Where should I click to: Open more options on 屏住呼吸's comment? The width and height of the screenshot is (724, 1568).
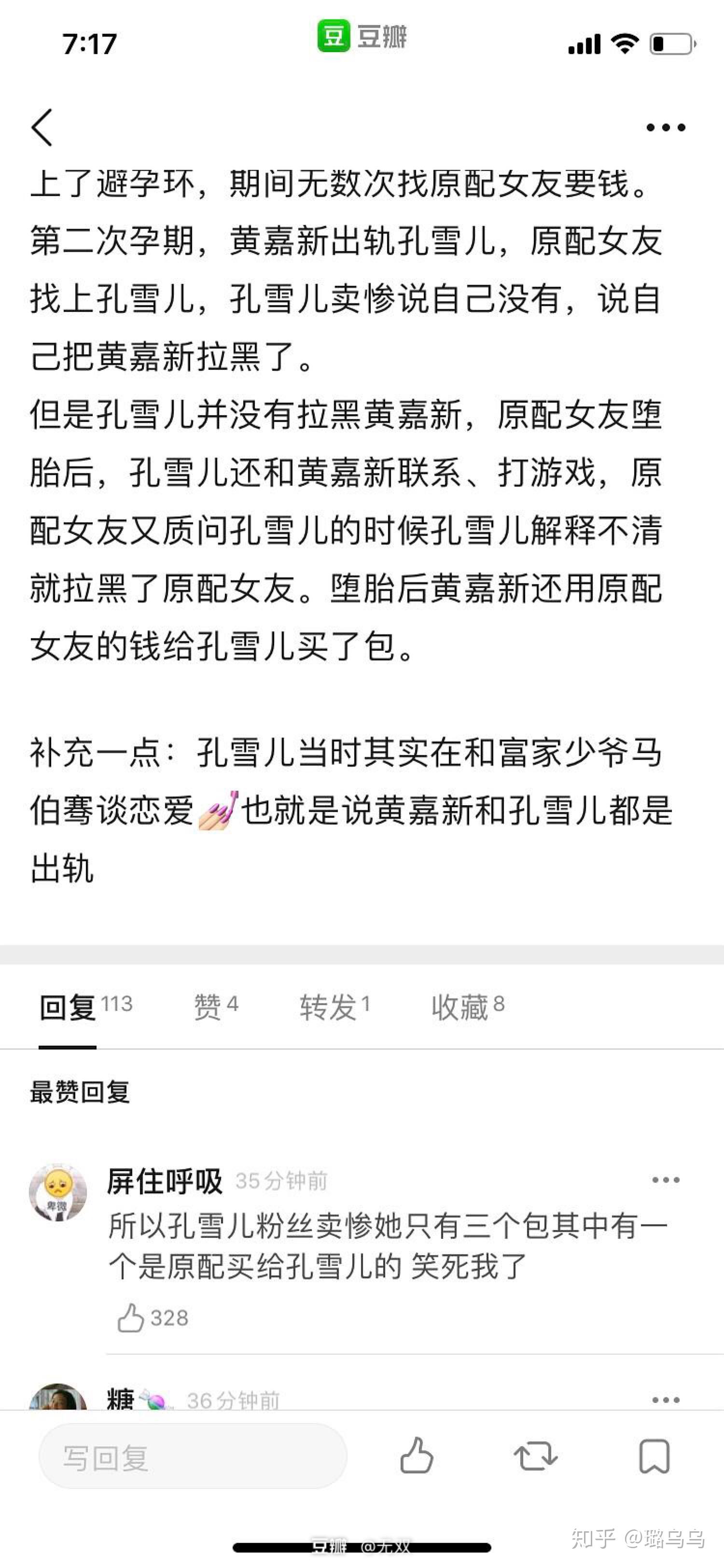tap(666, 1179)
